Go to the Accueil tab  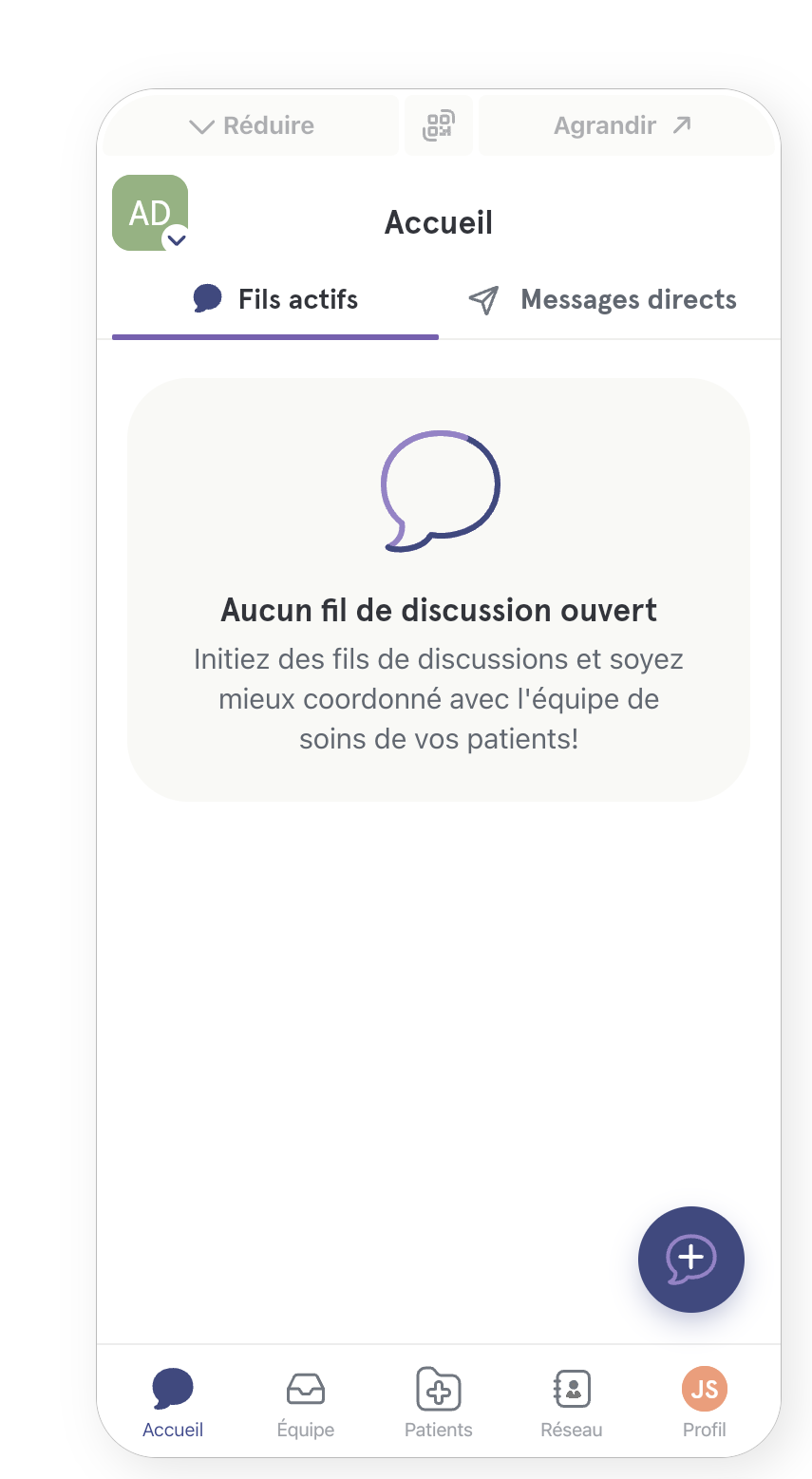(173, 1403)
